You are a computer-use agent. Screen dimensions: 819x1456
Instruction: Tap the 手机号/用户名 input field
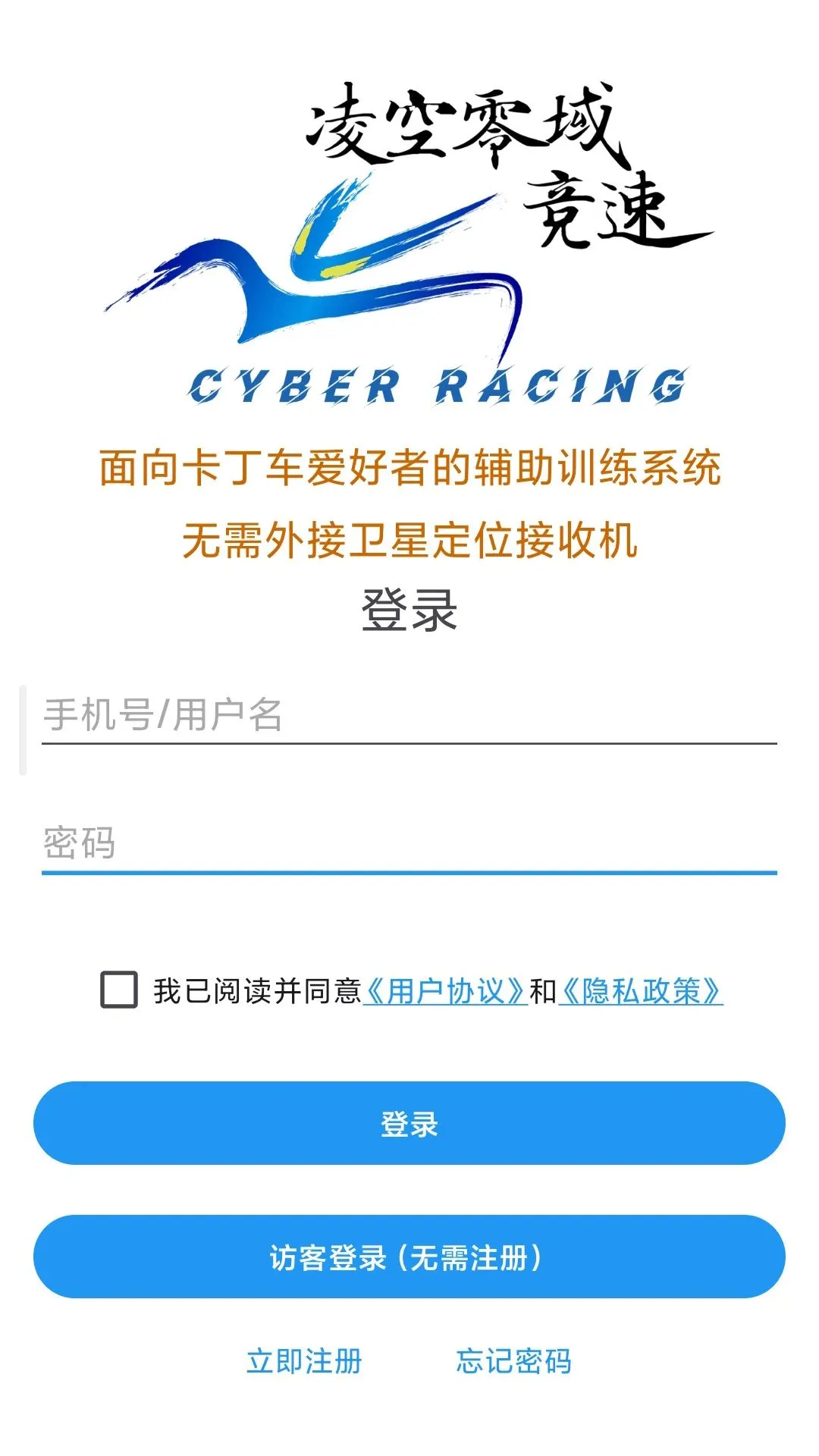click(409, 716)
